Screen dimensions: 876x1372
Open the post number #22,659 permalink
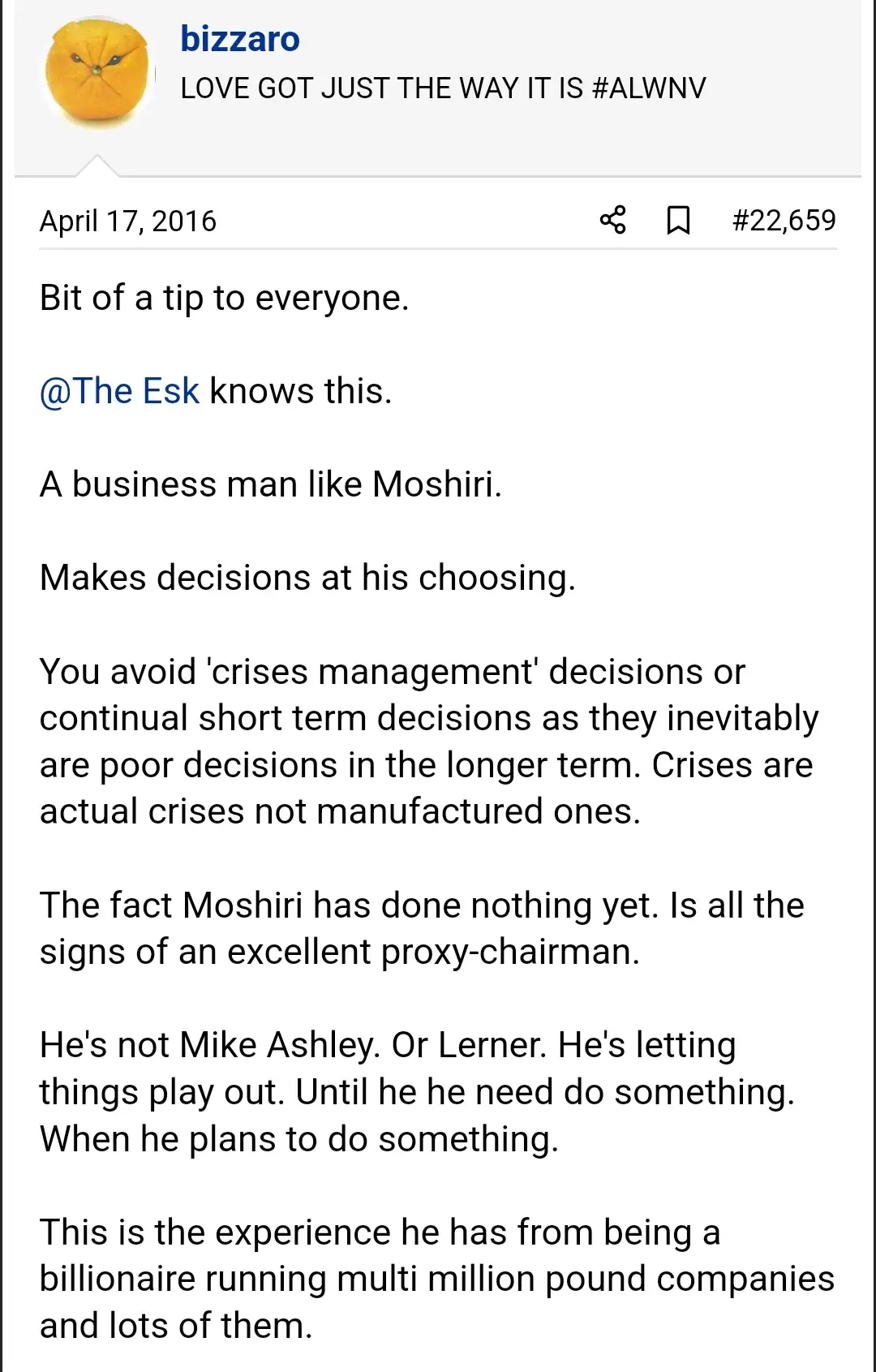pos(784,220)
